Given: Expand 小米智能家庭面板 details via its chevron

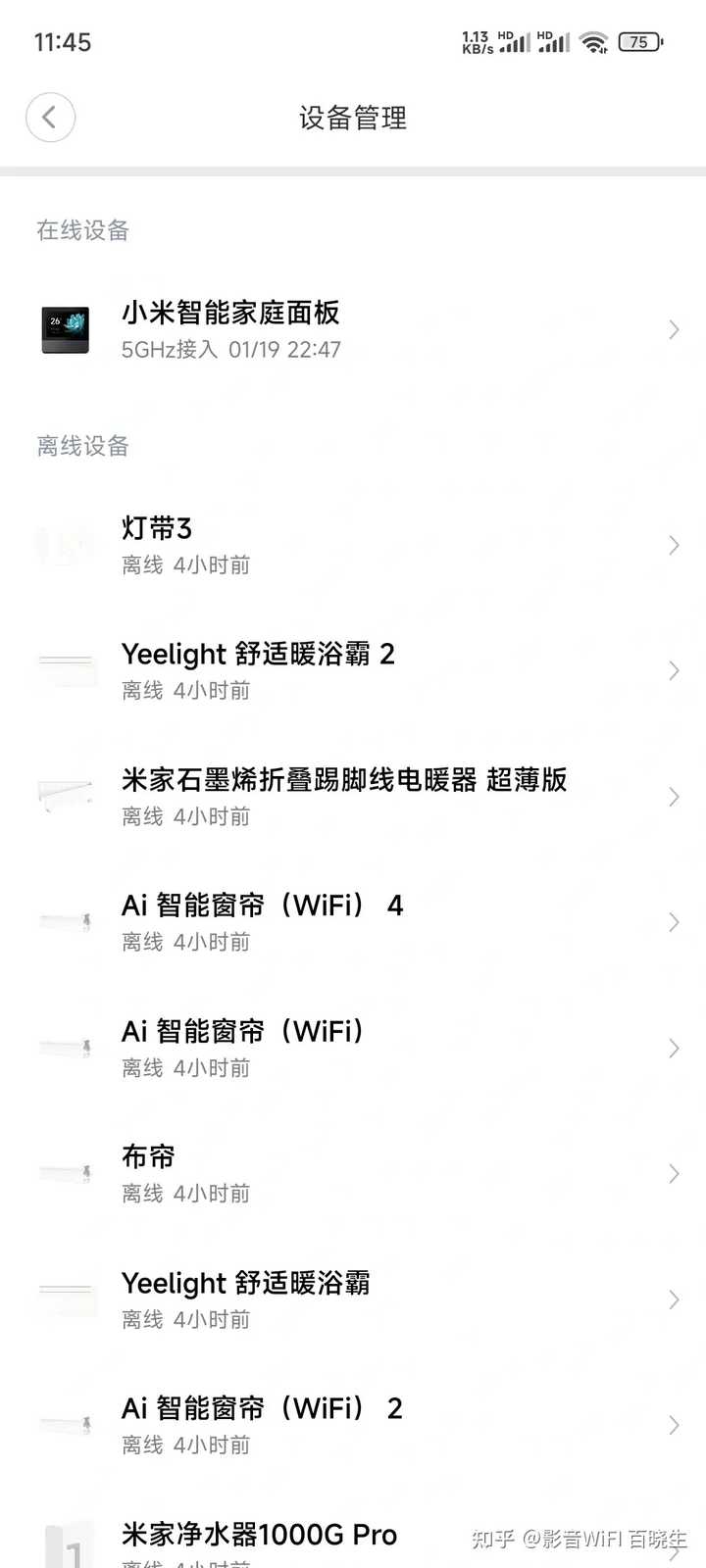Looking at the screenshot, I should tap(673, 330).
